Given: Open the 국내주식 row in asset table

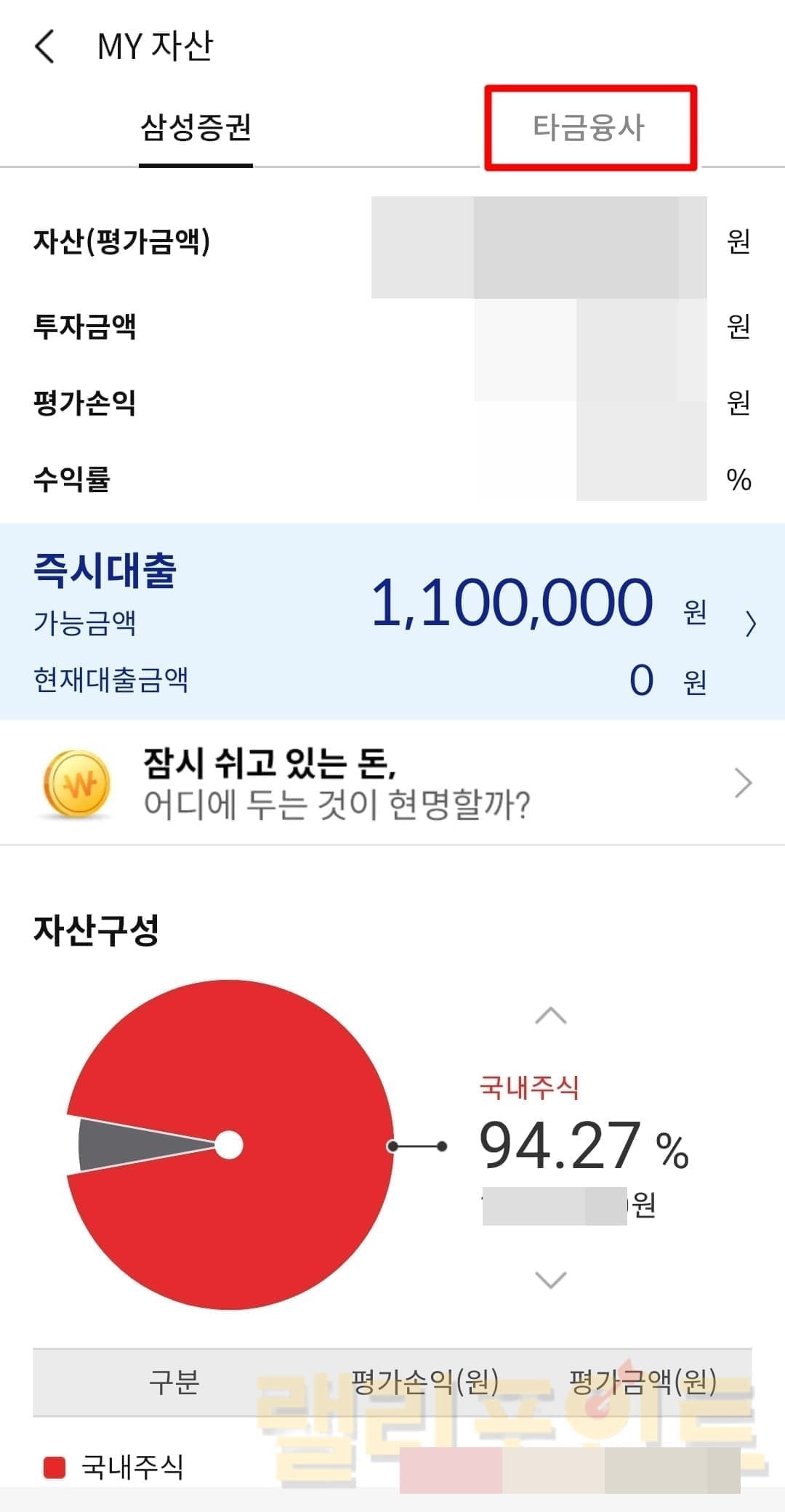Looking at the screenshot, I should pyautogui.click(x=133, y=1467).
